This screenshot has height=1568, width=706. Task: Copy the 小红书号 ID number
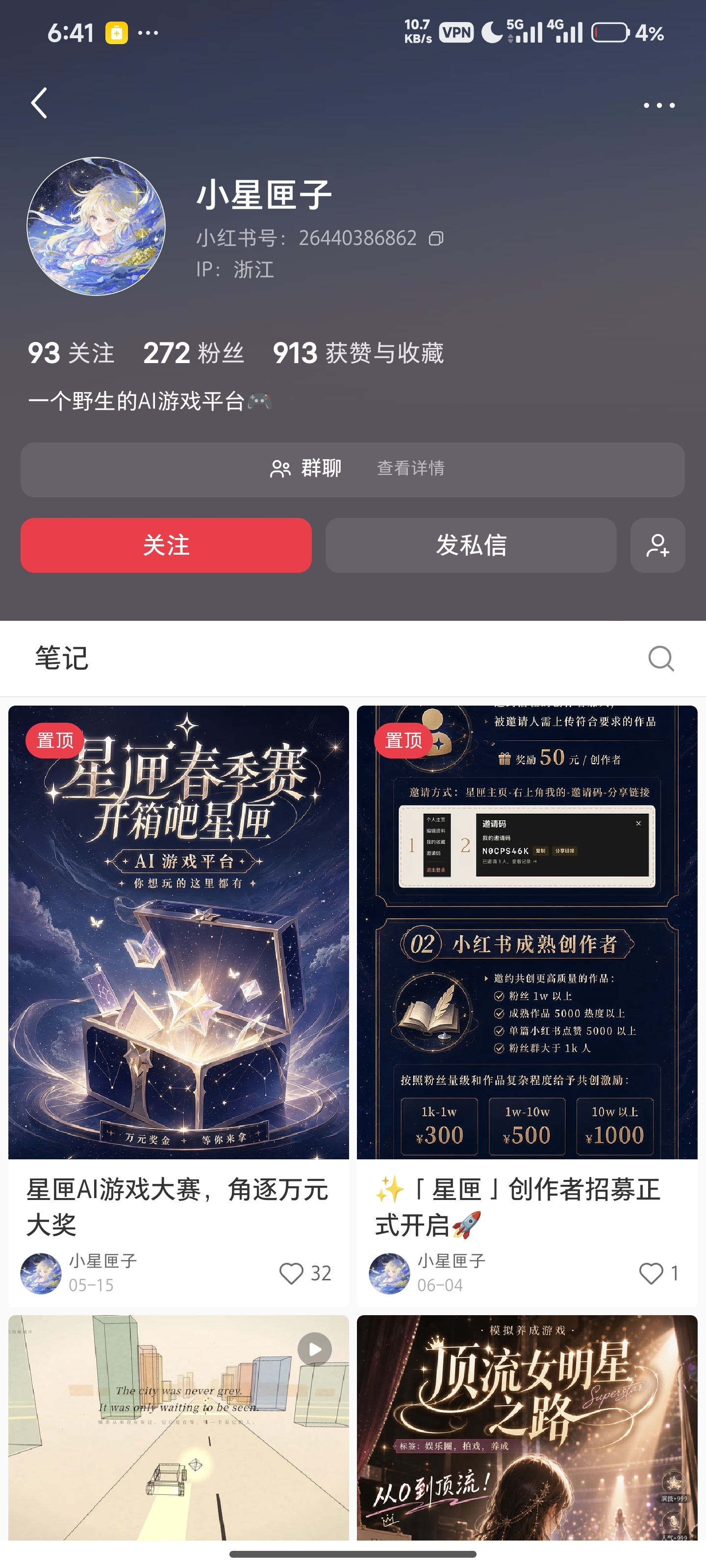pos(436,238)
